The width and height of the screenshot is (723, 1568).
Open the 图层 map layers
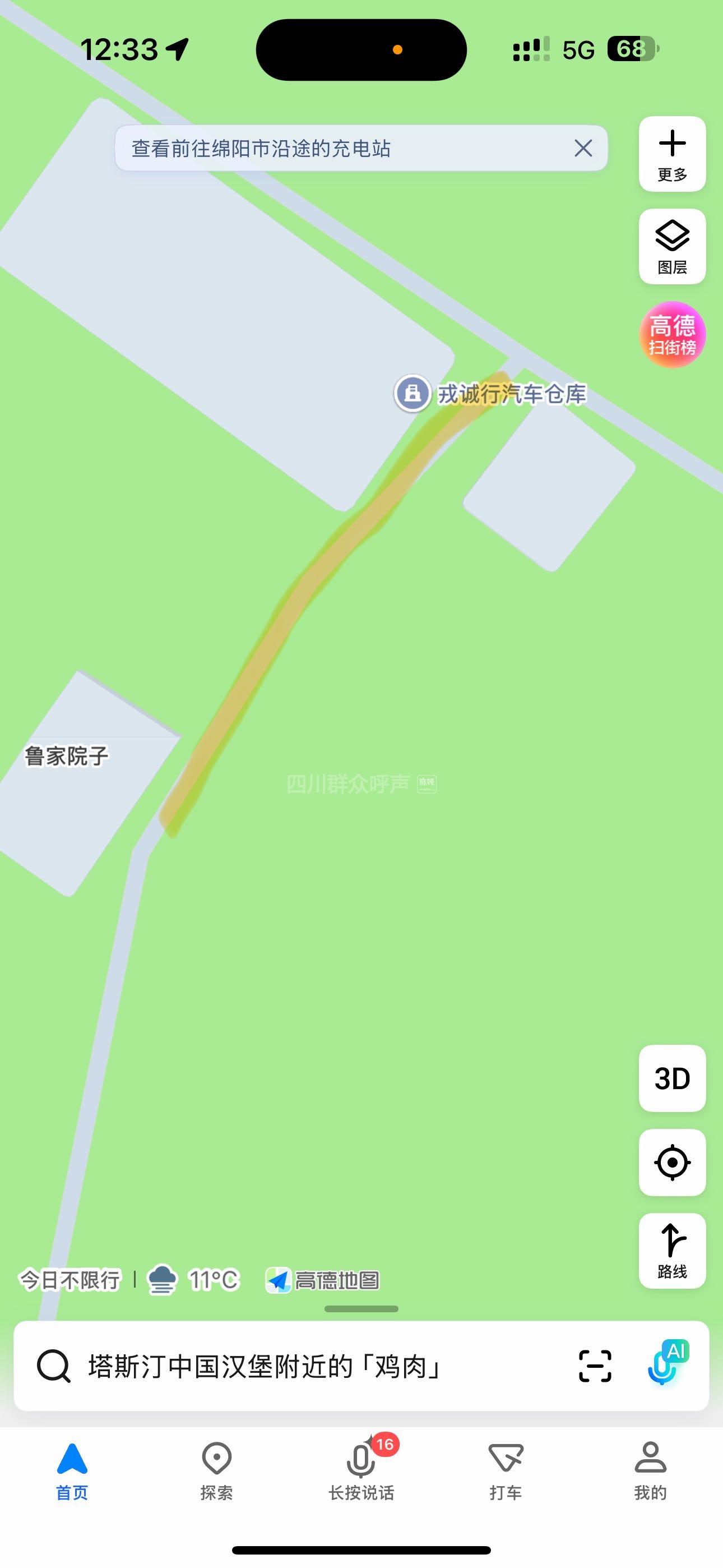pyautogui.click(x=672, y=247)
